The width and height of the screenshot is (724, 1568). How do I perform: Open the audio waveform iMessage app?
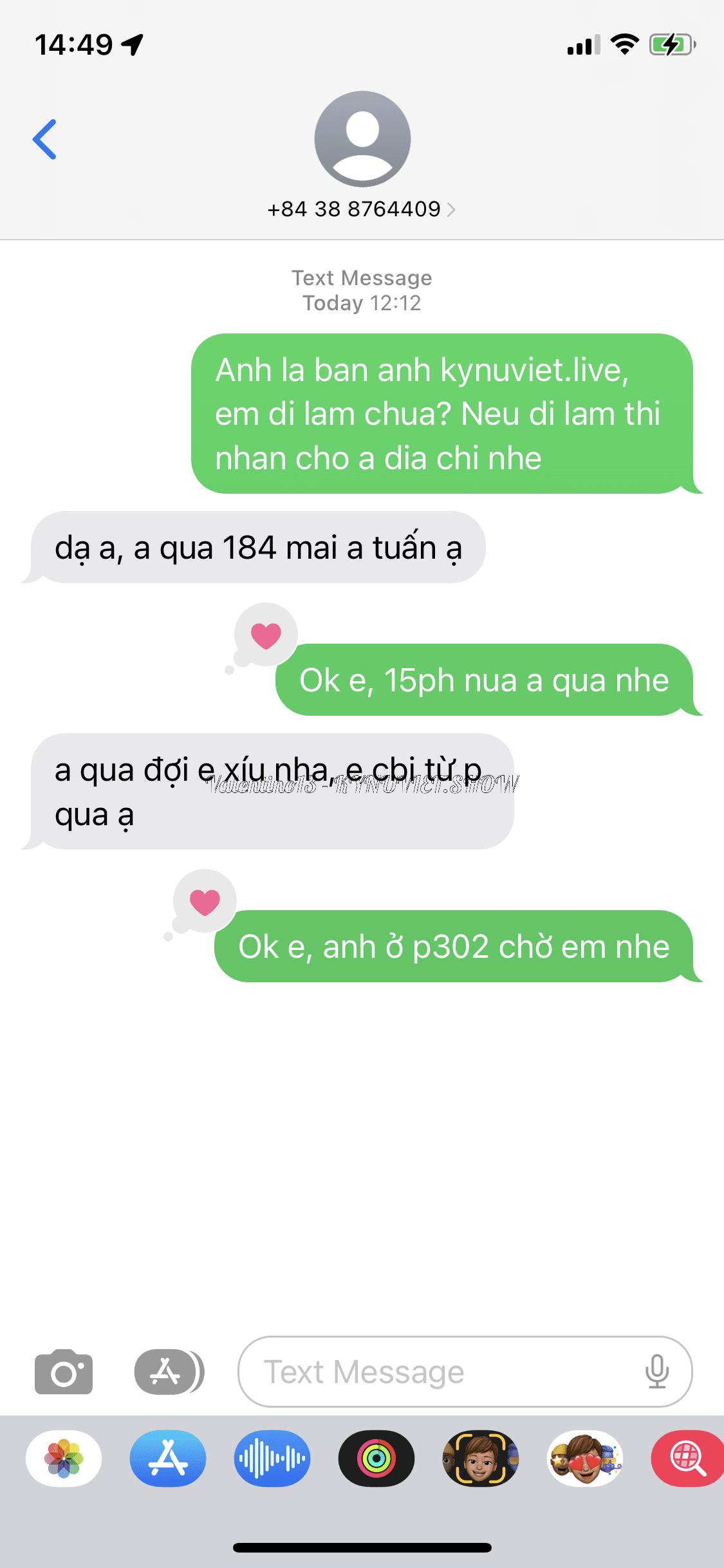(x=272, y=1459)
